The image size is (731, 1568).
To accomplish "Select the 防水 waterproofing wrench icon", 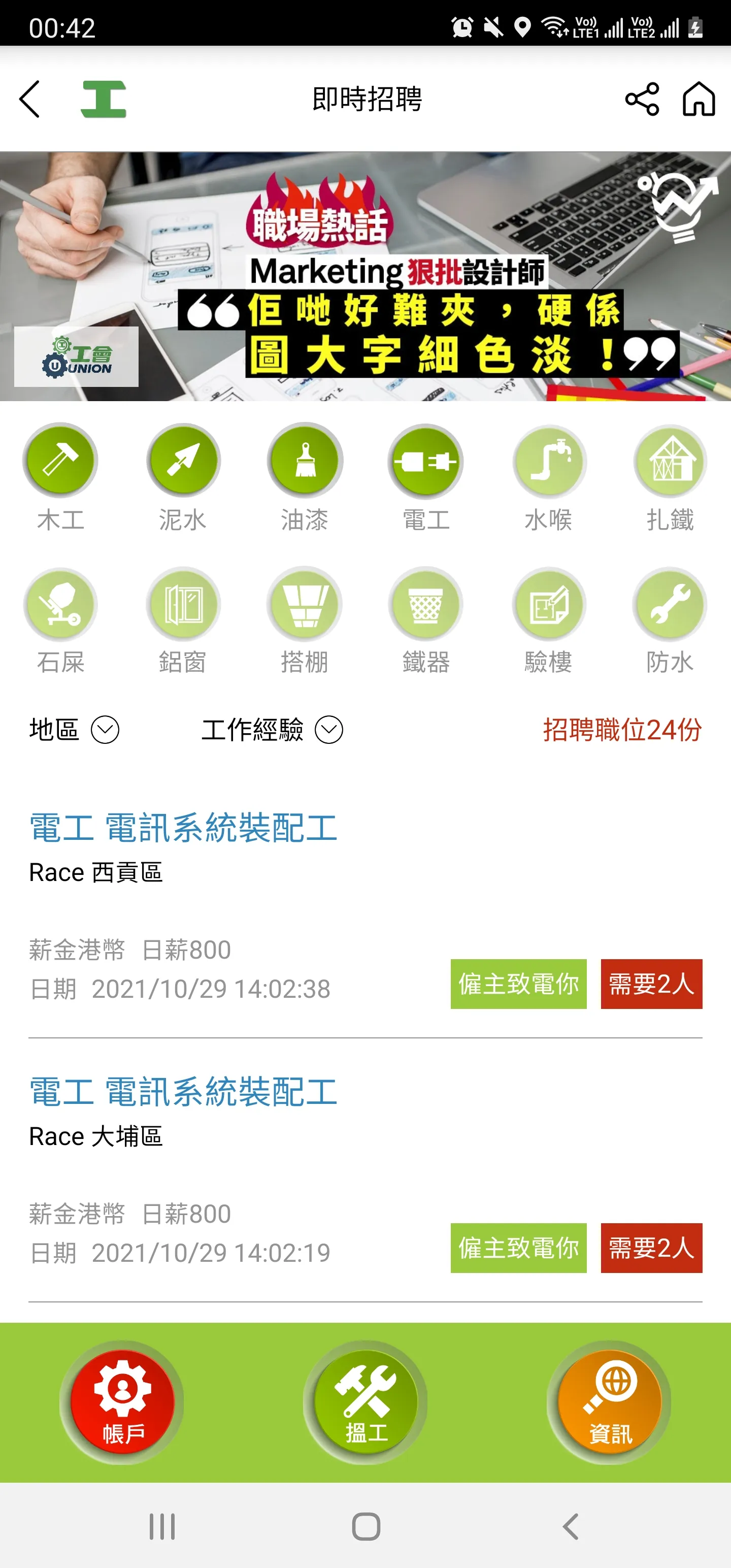I will tap(670, 604).
